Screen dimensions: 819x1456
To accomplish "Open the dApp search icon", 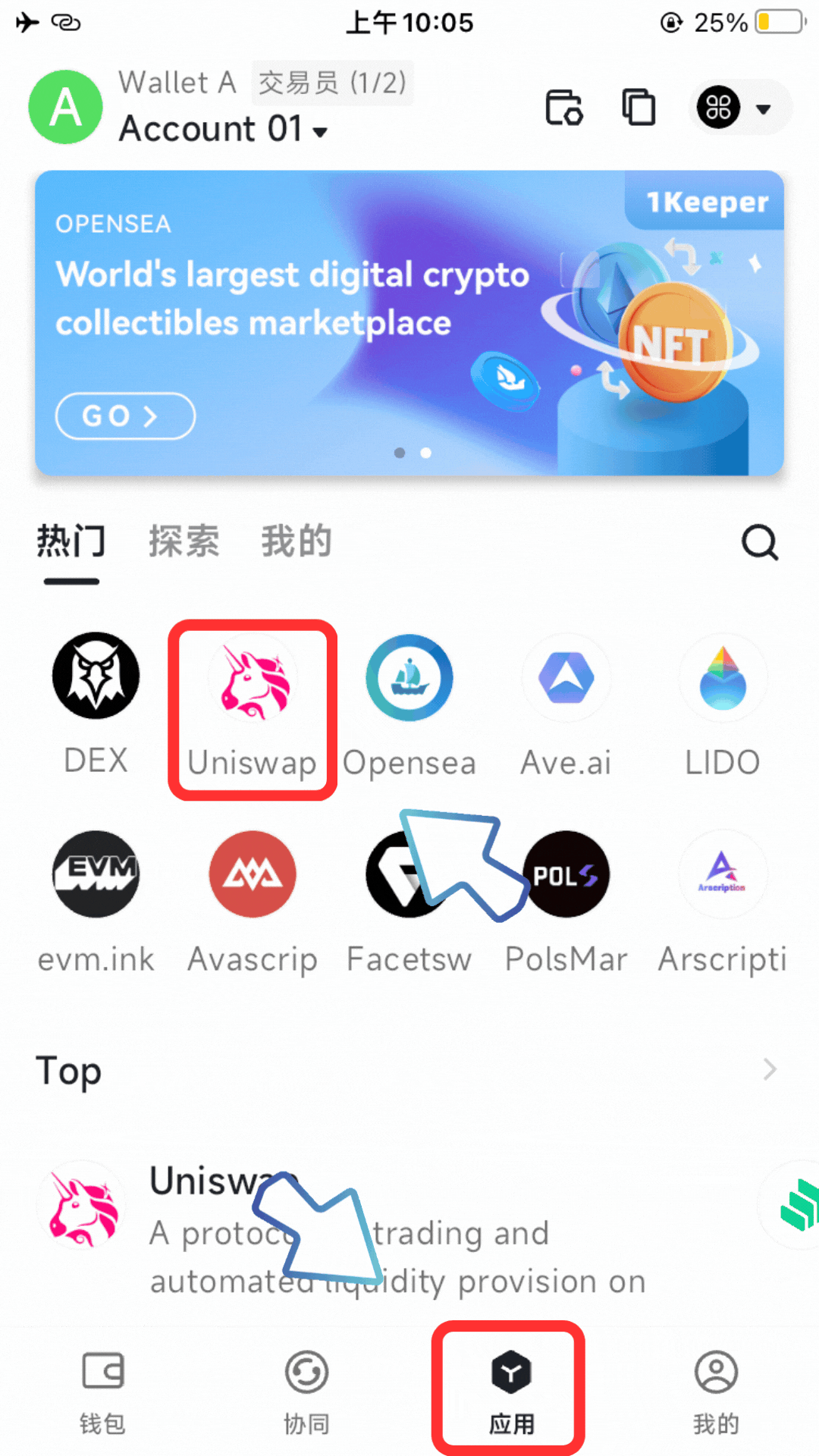I will pyautogui.click(x=759, y=543).
